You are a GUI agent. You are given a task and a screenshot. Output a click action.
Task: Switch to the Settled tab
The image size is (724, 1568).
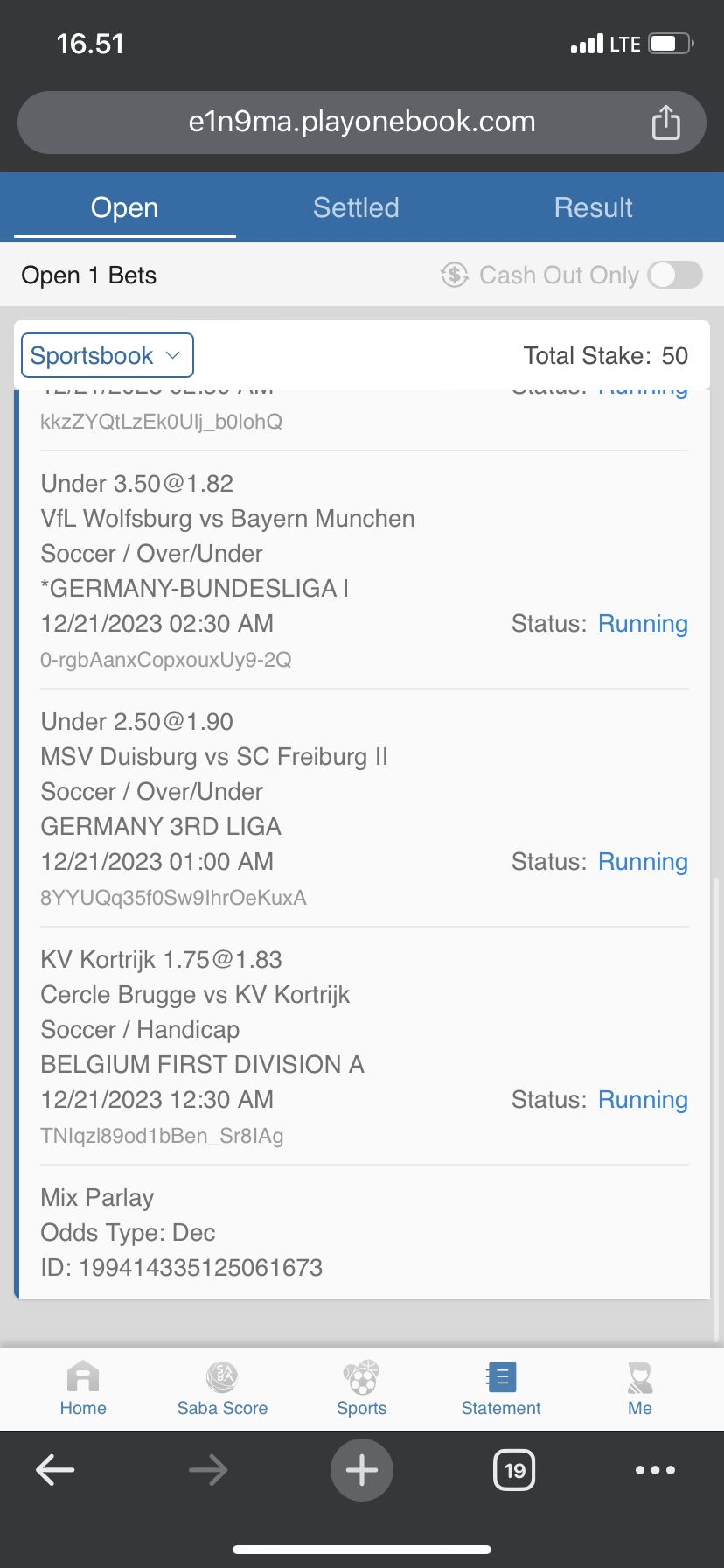point(356,207)
